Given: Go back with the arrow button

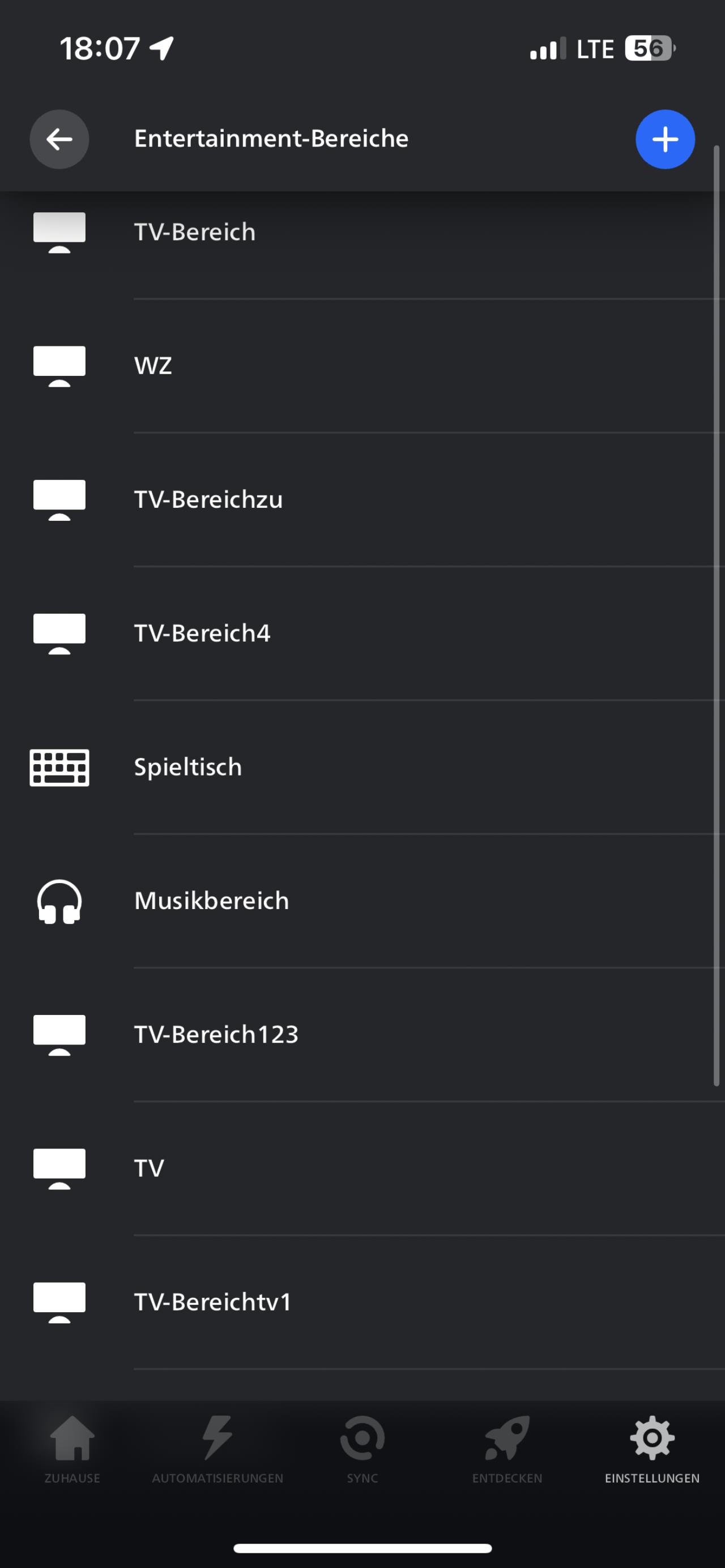Looking at the screenshot, I should [x=59, y=139].
